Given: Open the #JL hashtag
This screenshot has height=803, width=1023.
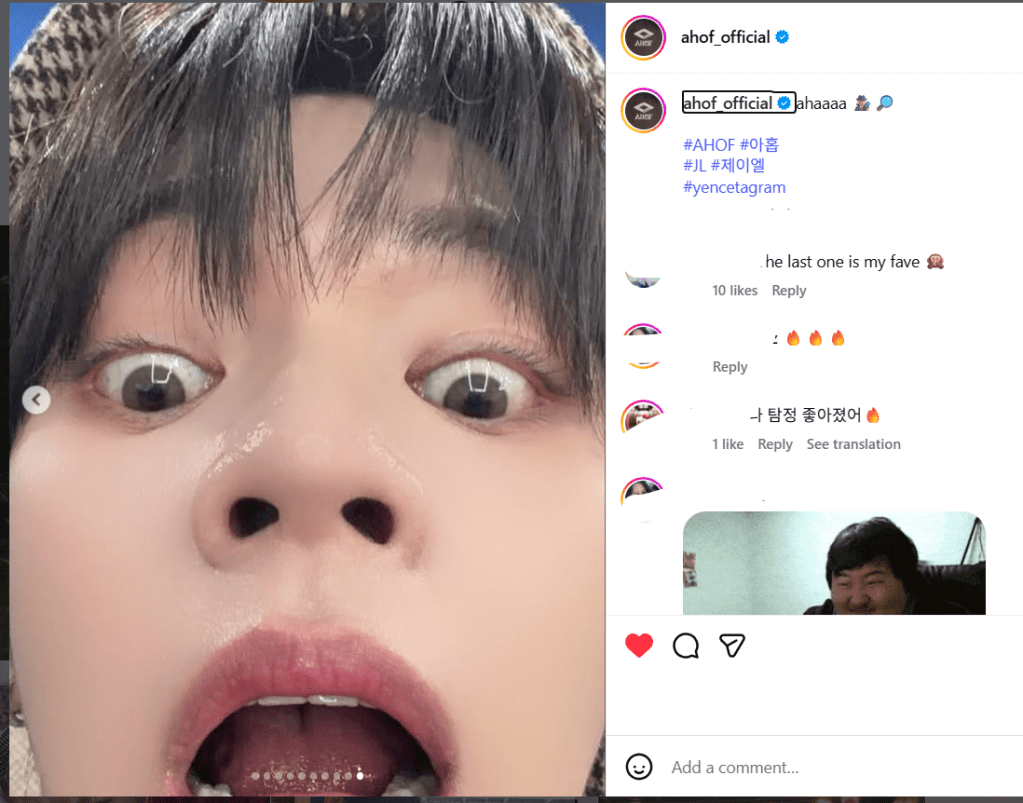Looking at the screenshot, I should tap(694, 166).
